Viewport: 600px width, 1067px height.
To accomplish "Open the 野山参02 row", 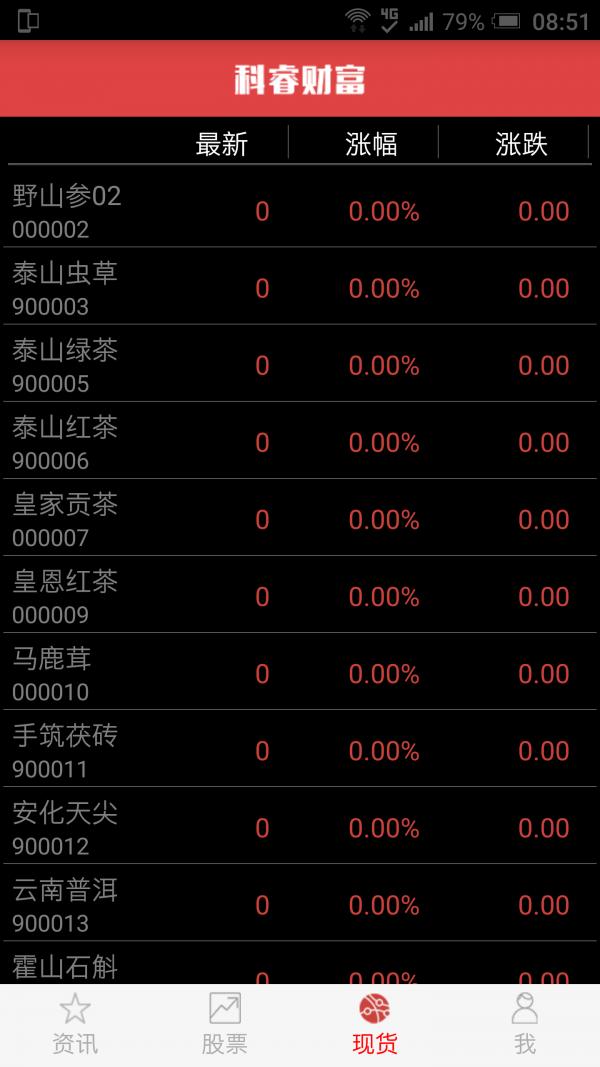I will (300, 209).
